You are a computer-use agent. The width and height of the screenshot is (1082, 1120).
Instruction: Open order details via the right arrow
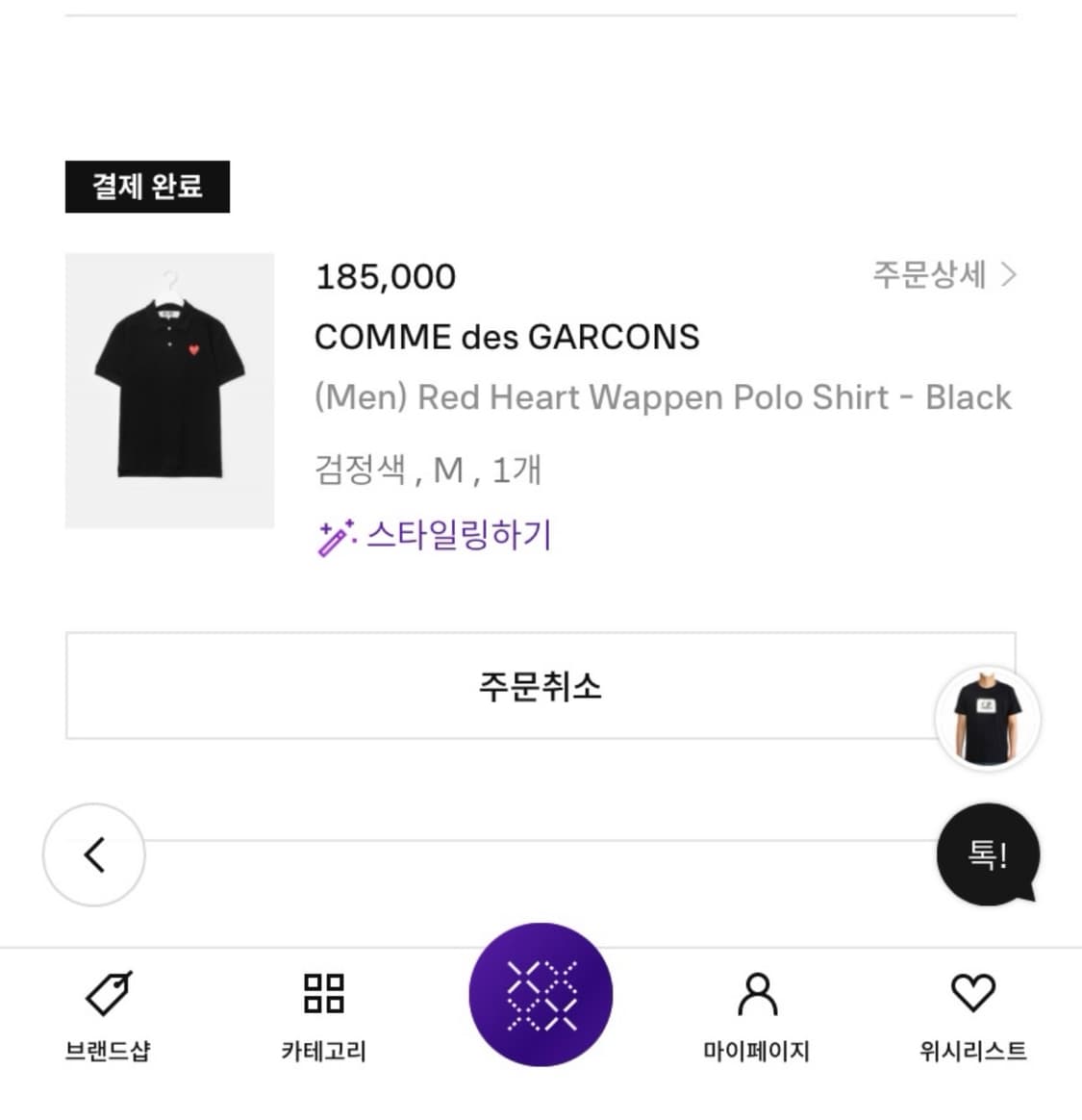coord(1009,276)
